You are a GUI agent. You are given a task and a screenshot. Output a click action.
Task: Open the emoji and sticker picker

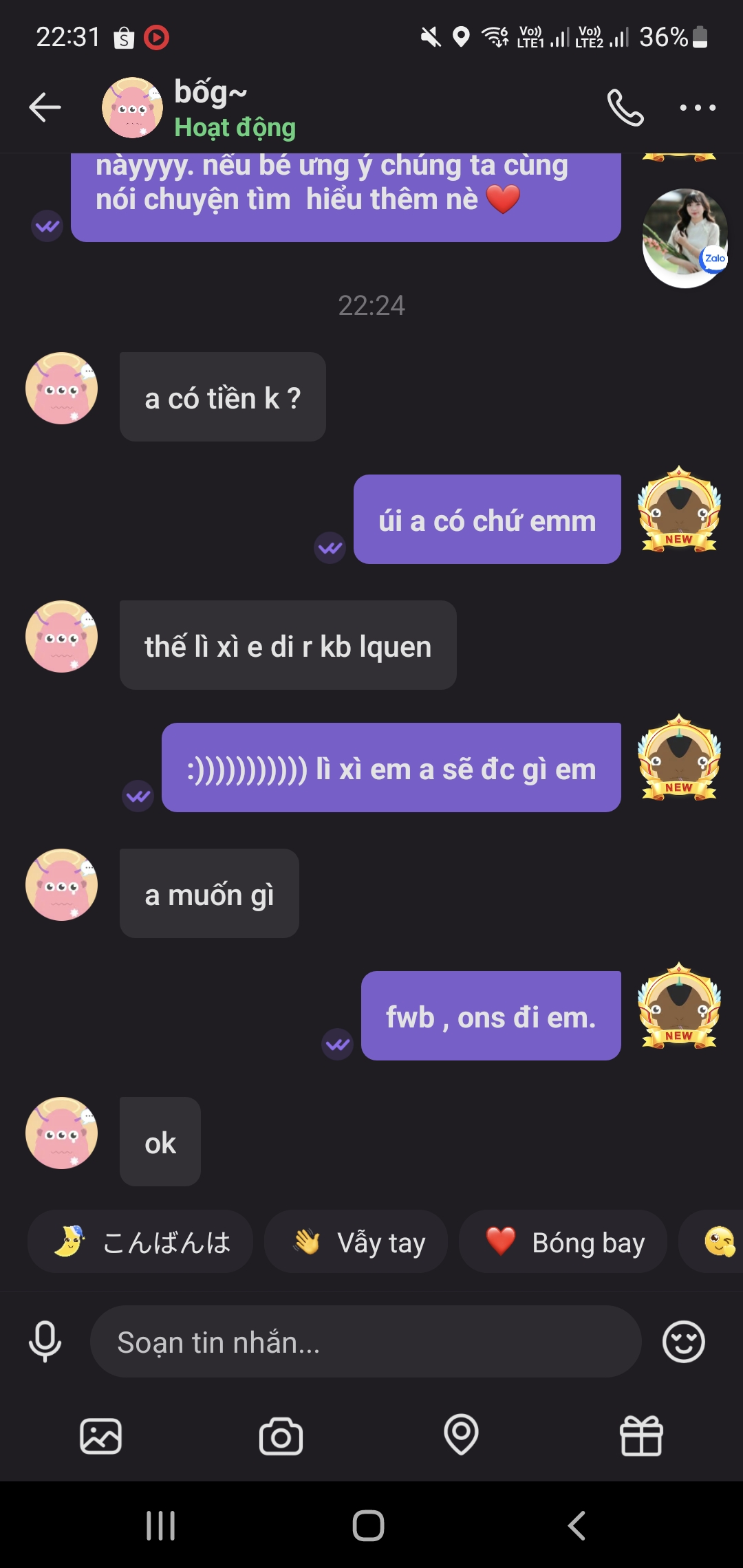pyautogui.click(x=683, y=1341)
